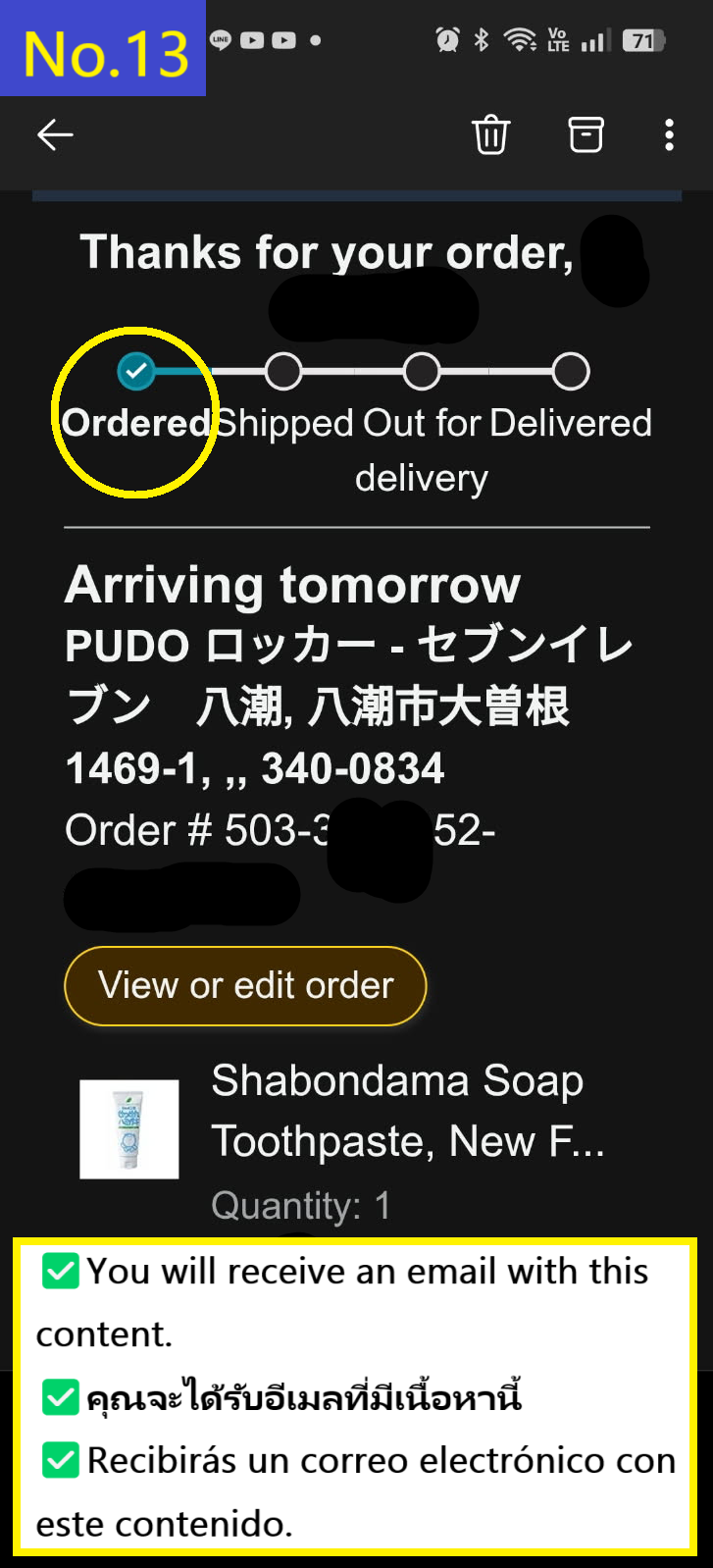This screenshot has width=713, height=1568.
Task: Tap the alarm clock status bar icon
Action: tap(446, 40)
